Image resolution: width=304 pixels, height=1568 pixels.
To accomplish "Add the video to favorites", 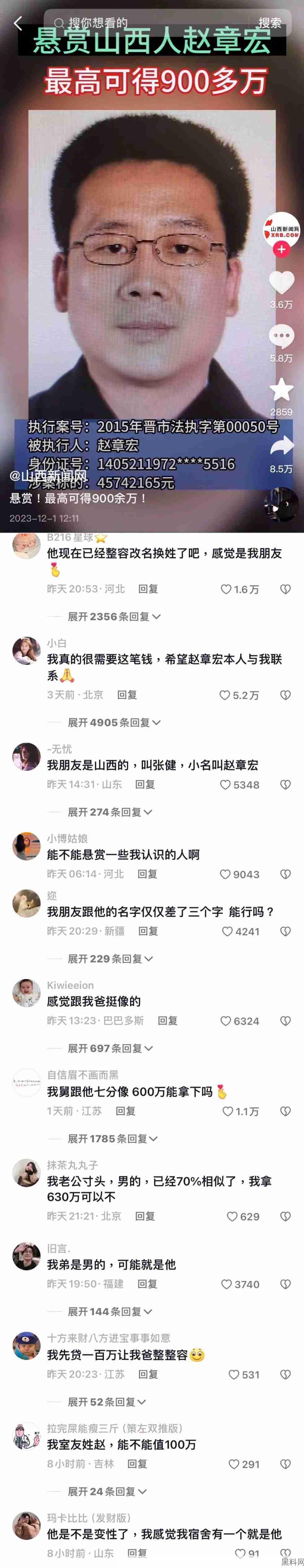I will (x=281, y=389).
